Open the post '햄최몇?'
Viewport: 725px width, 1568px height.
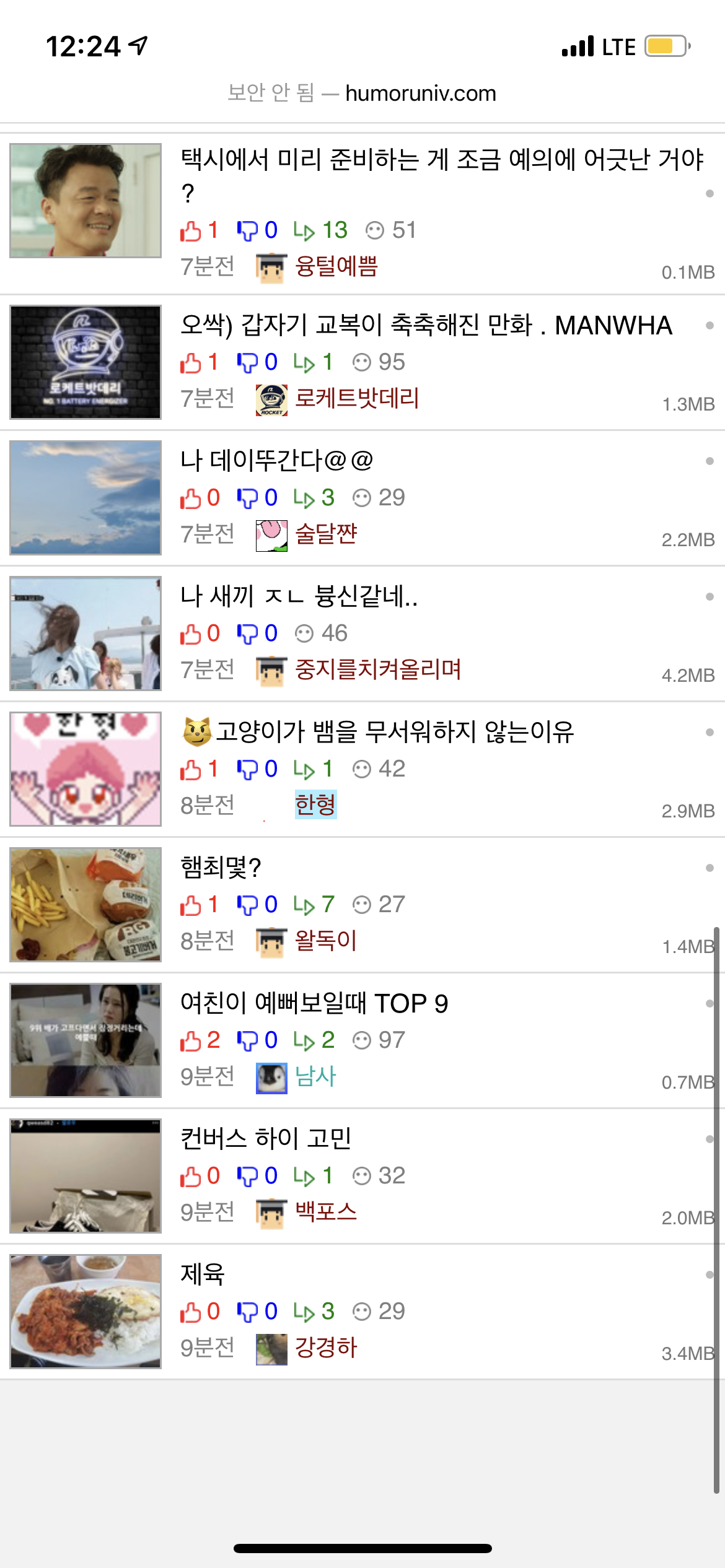(221, 868)
